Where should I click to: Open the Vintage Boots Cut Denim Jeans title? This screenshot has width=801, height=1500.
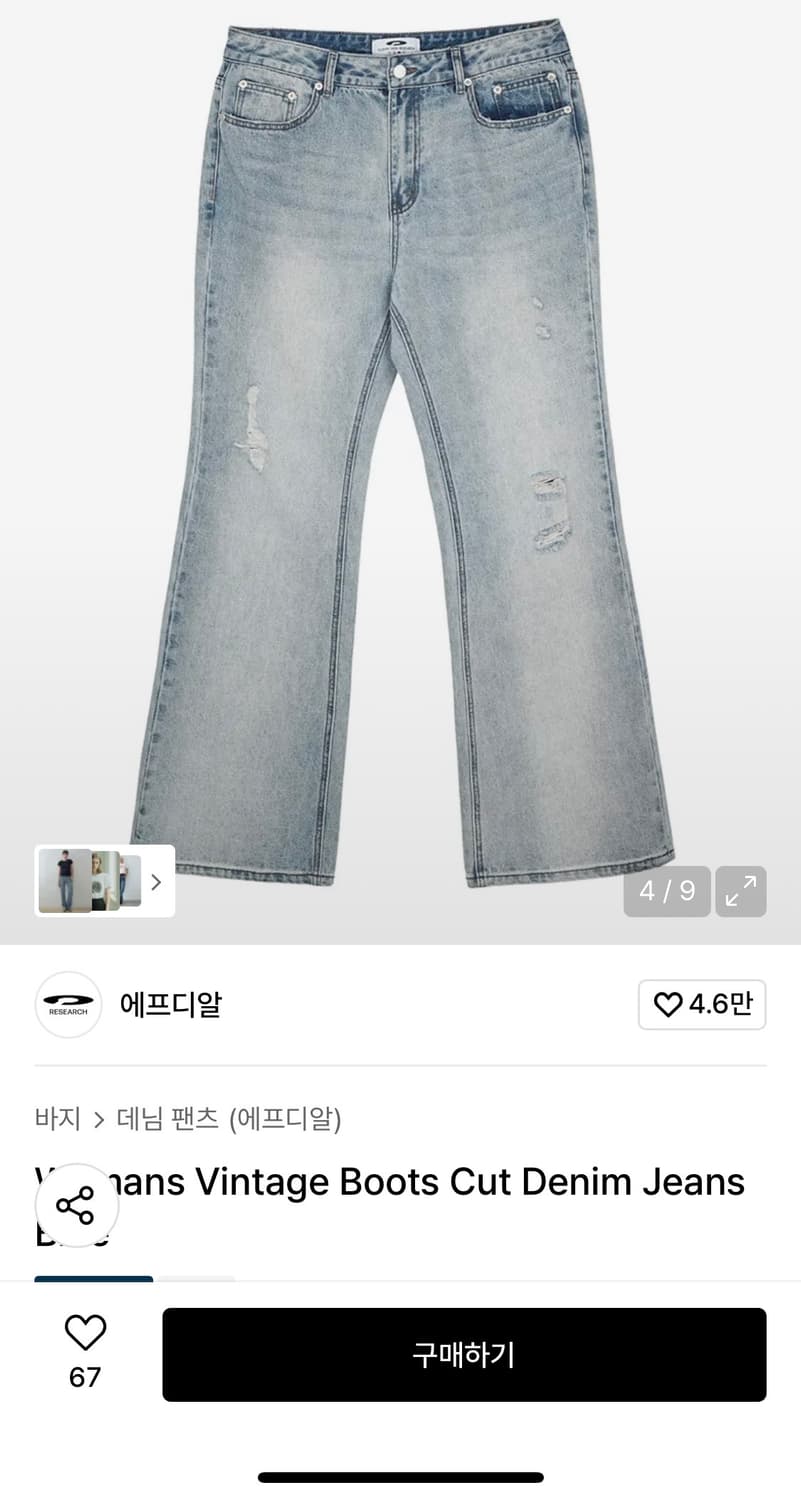point(400,1182)
